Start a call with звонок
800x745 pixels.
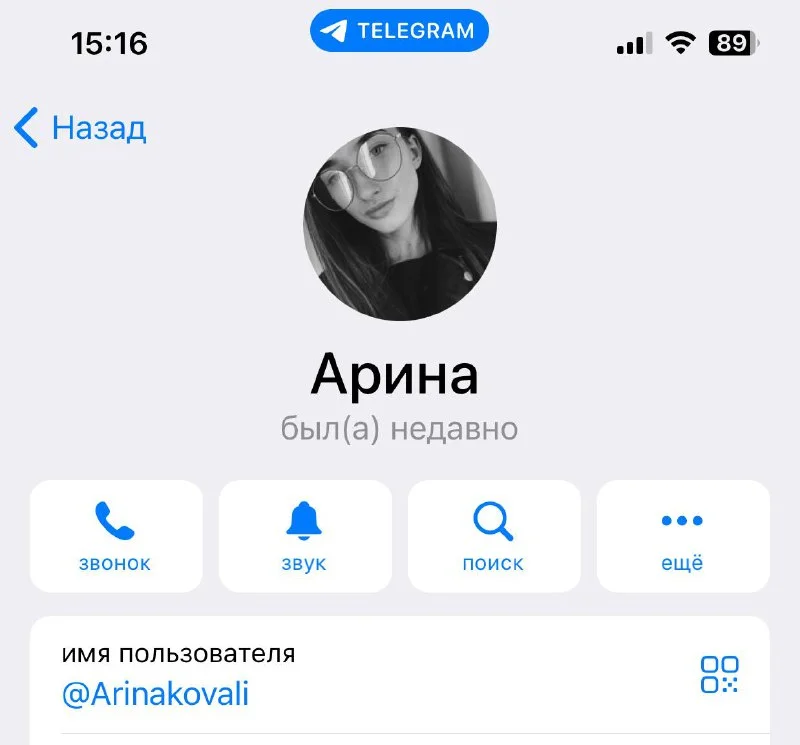pyautogui.click(x=116, y=536)
